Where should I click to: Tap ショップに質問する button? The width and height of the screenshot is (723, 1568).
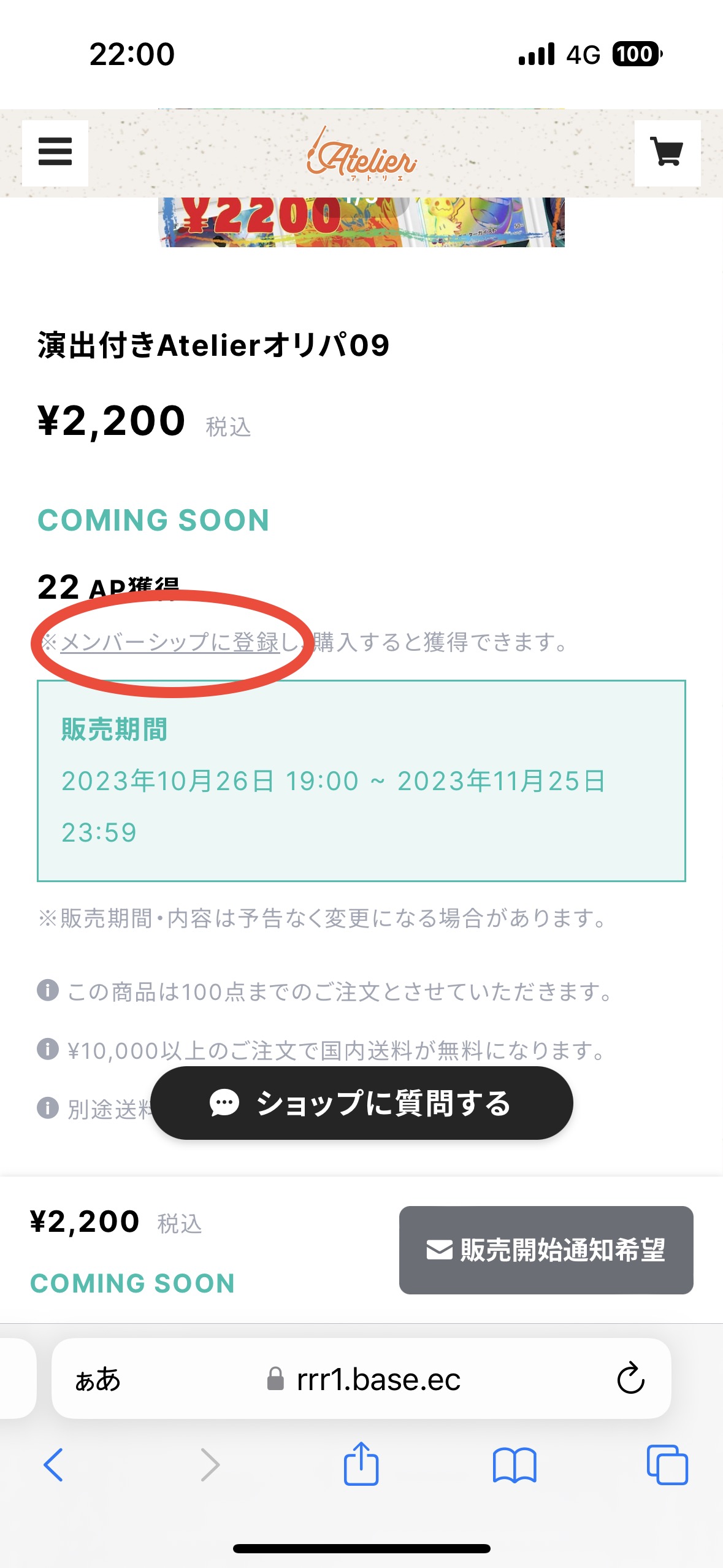(x=362, y=1103)
